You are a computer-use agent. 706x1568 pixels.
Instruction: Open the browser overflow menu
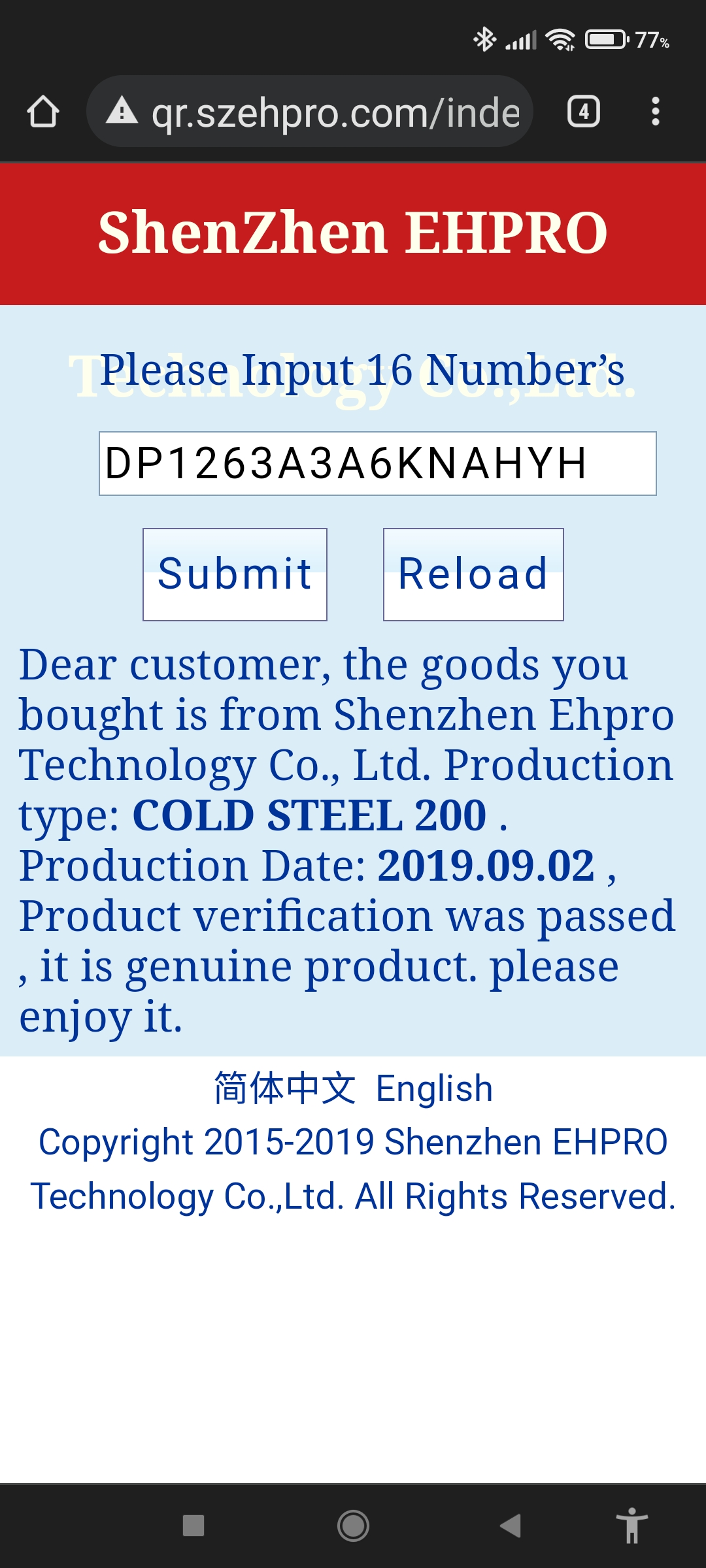point(655,112)
